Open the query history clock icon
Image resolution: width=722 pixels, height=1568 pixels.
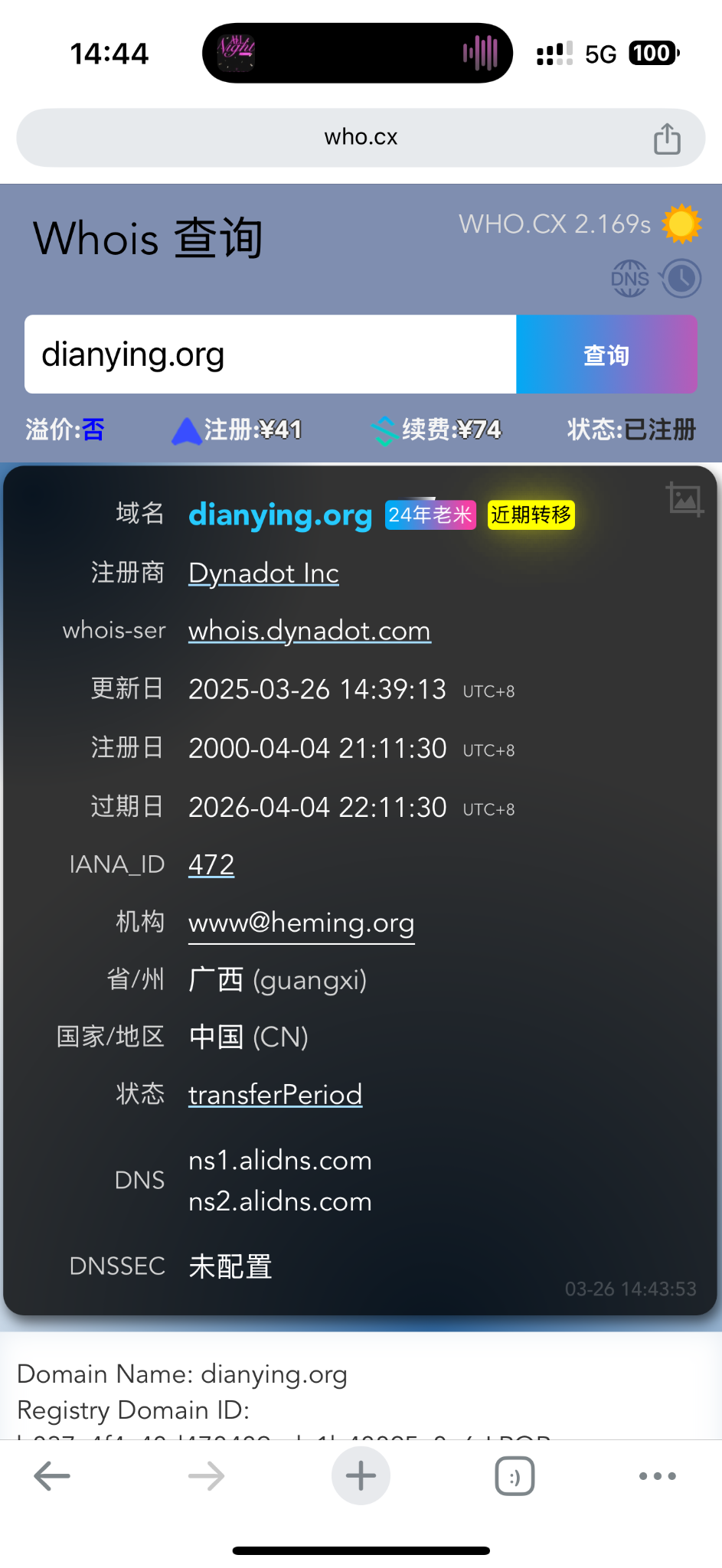[x=681, y=279]
